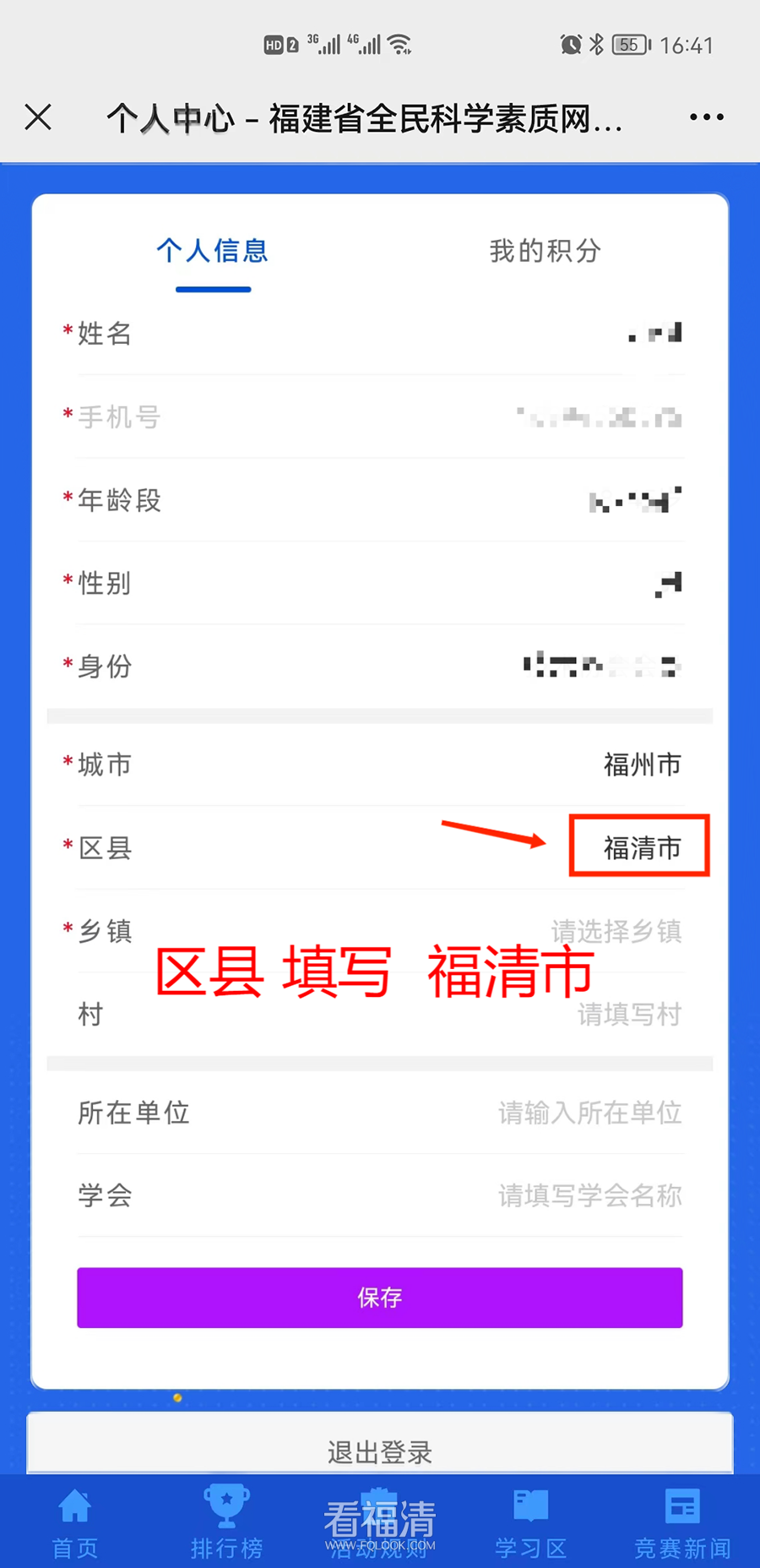
Task: Select the 个人信息 tab
Action: [x=213, y=251]
